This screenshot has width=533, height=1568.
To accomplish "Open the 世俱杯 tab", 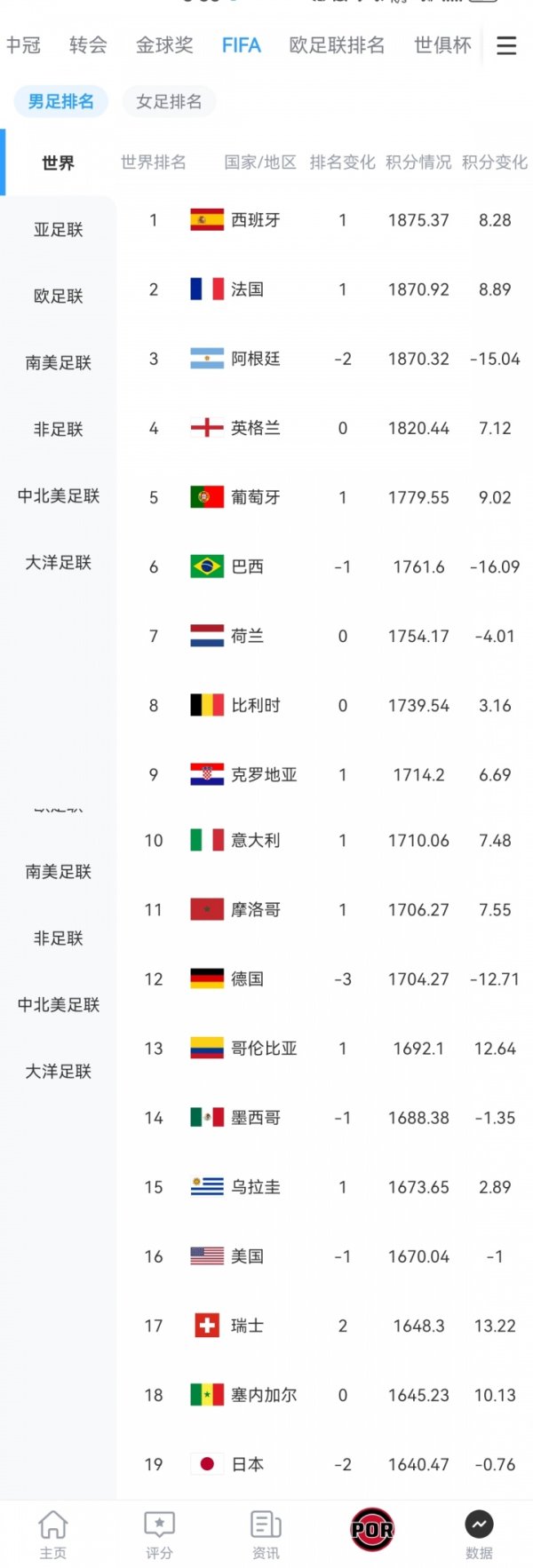I will point(442,45).
